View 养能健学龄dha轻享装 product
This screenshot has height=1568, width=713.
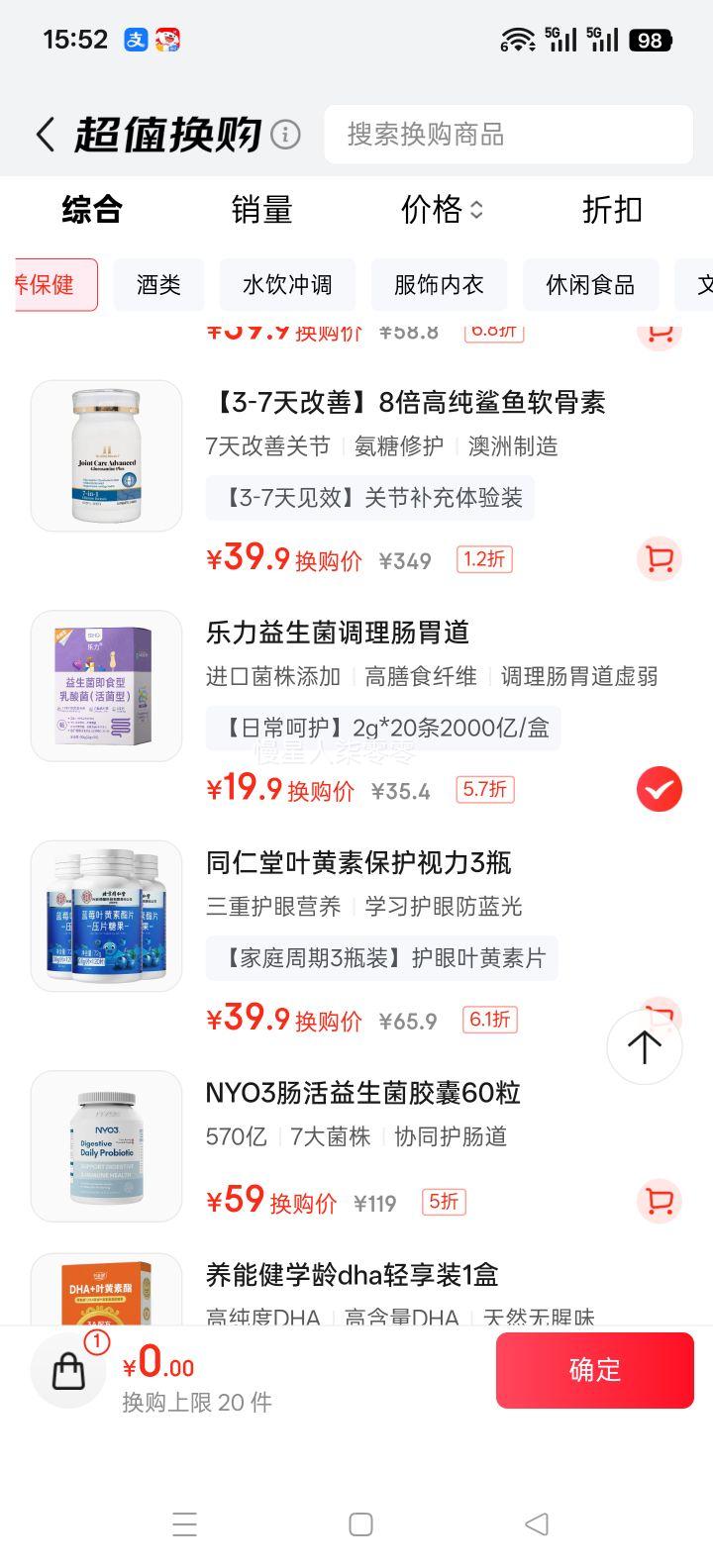[x=352, y=1275]
